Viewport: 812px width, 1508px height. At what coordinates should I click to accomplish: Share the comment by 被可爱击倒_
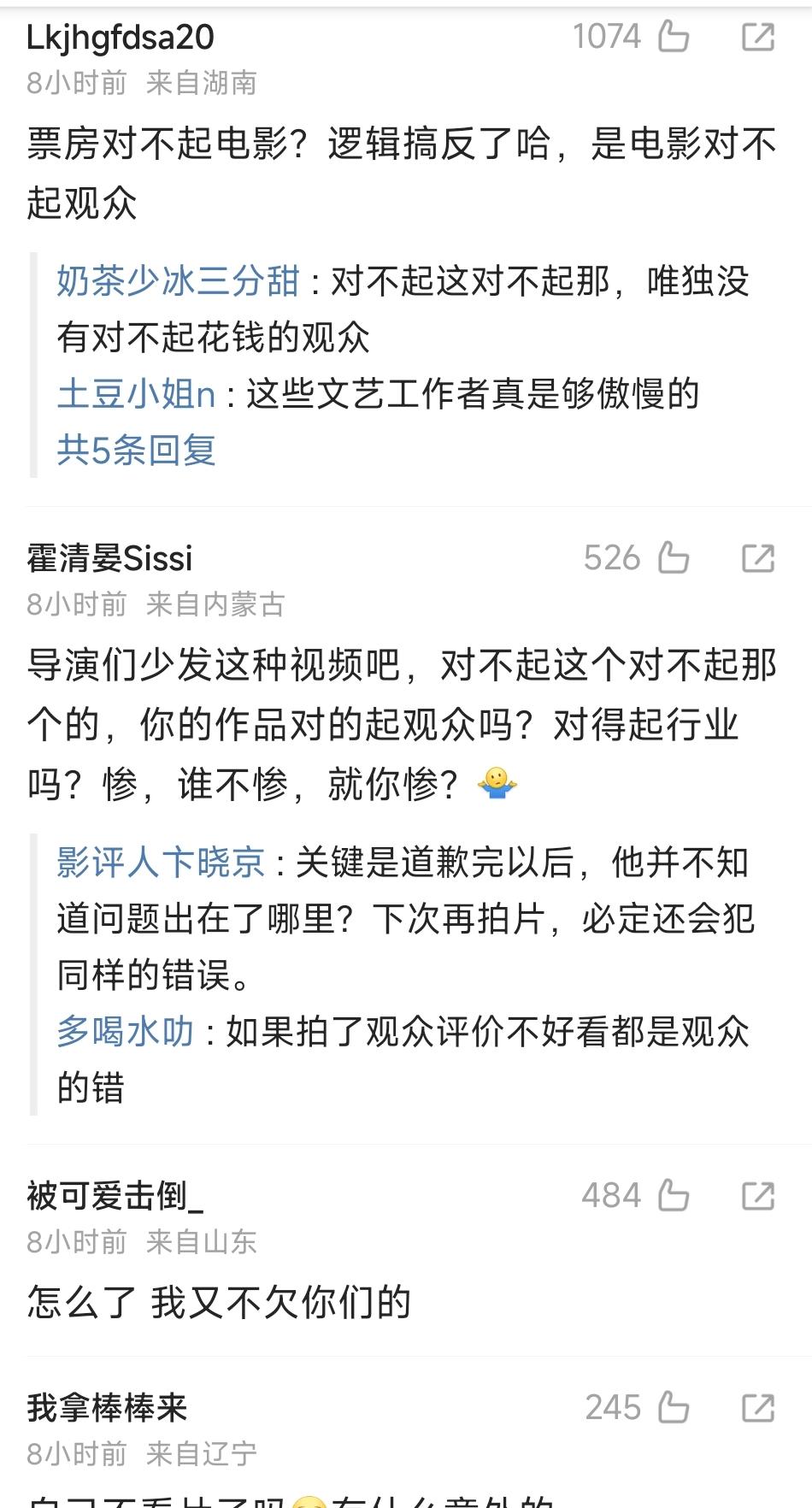tap(757, 1195)
